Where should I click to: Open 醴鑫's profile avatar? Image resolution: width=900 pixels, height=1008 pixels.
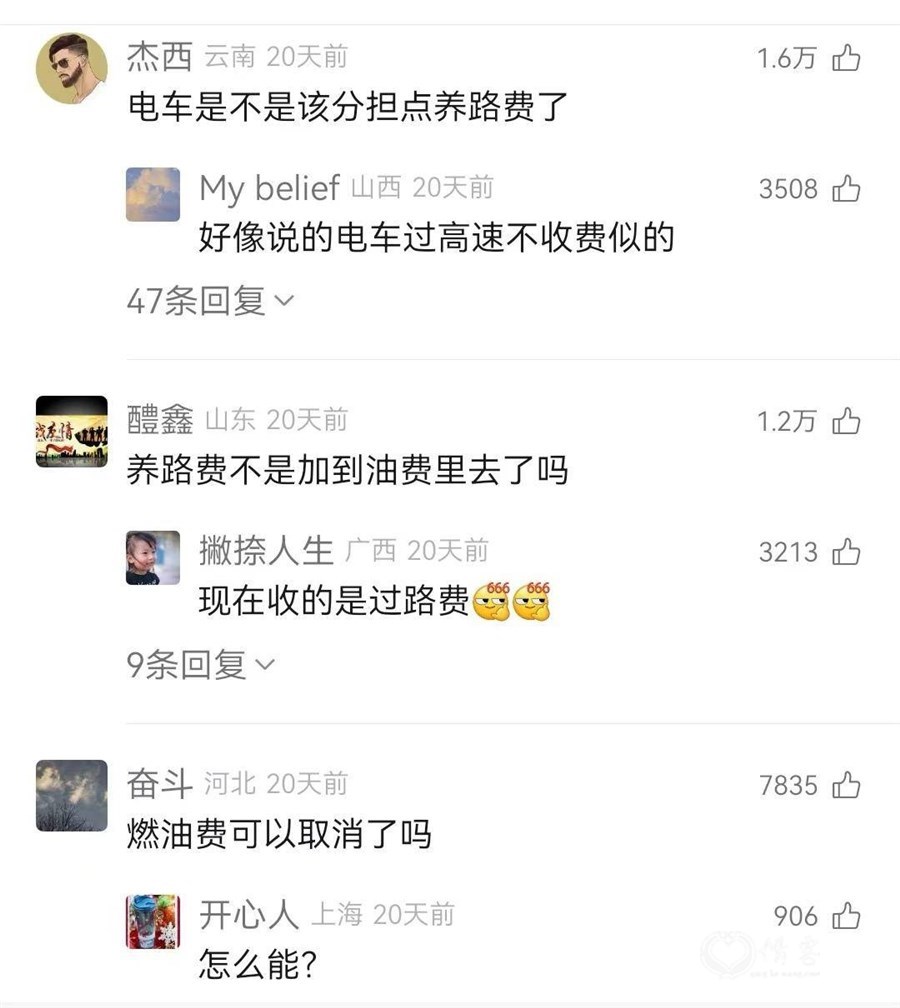[x=72, y=431]
